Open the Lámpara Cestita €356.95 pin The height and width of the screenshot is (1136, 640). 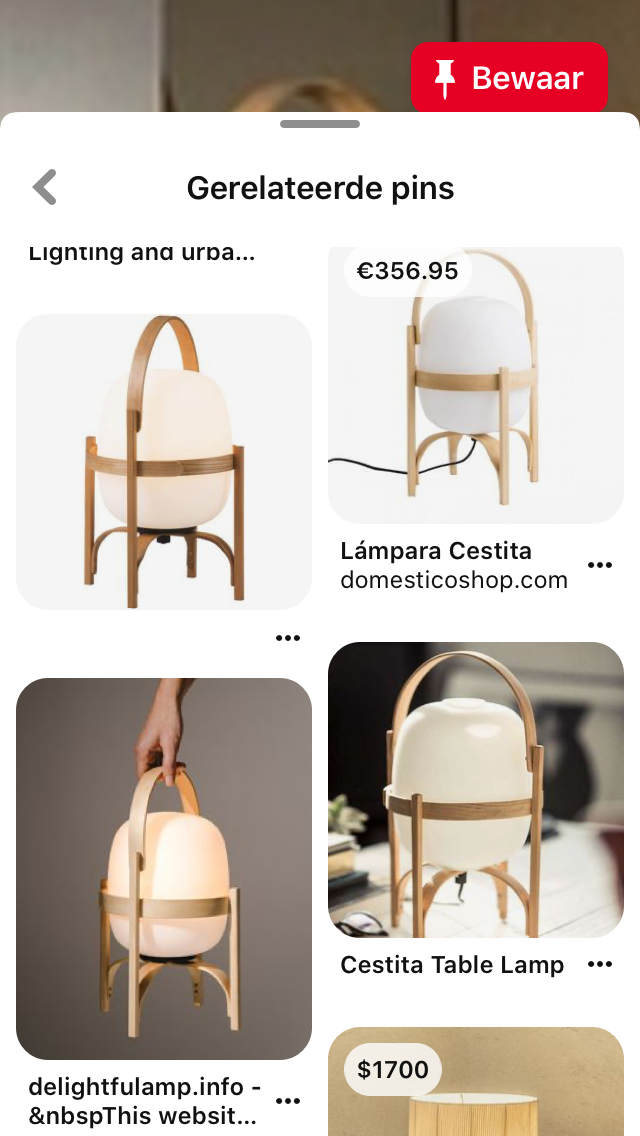(475, 385)
